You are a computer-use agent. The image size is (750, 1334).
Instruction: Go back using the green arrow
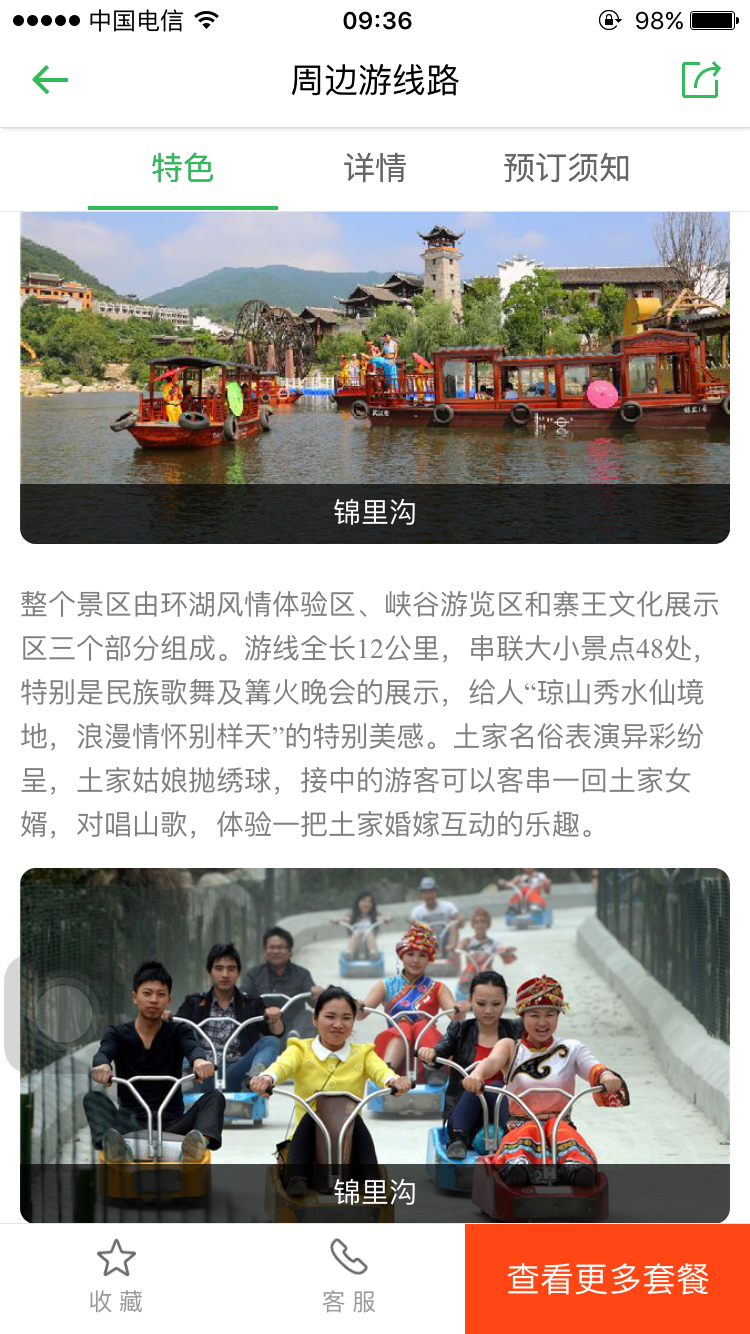point(50,80)
